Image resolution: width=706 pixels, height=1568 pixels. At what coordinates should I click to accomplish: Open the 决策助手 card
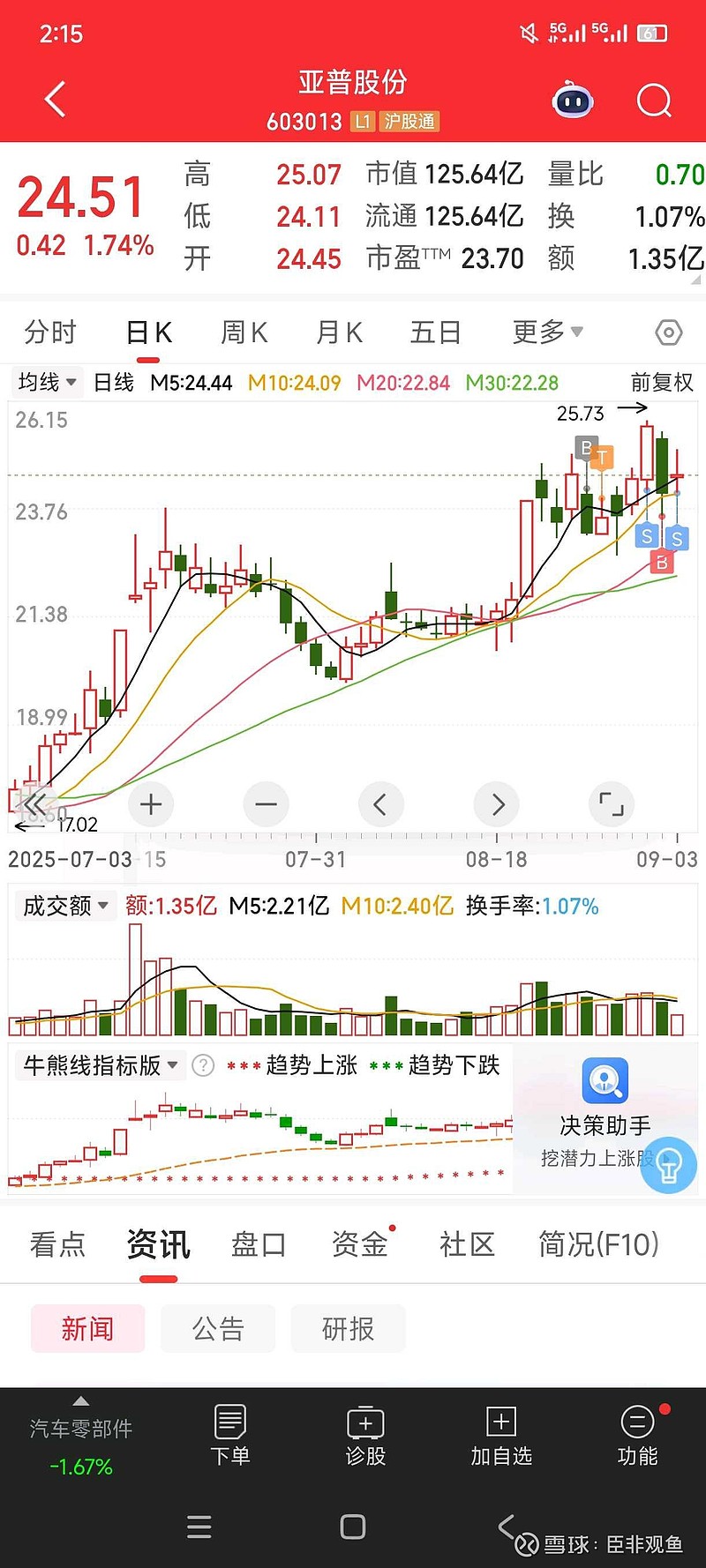pos(605,1113)
